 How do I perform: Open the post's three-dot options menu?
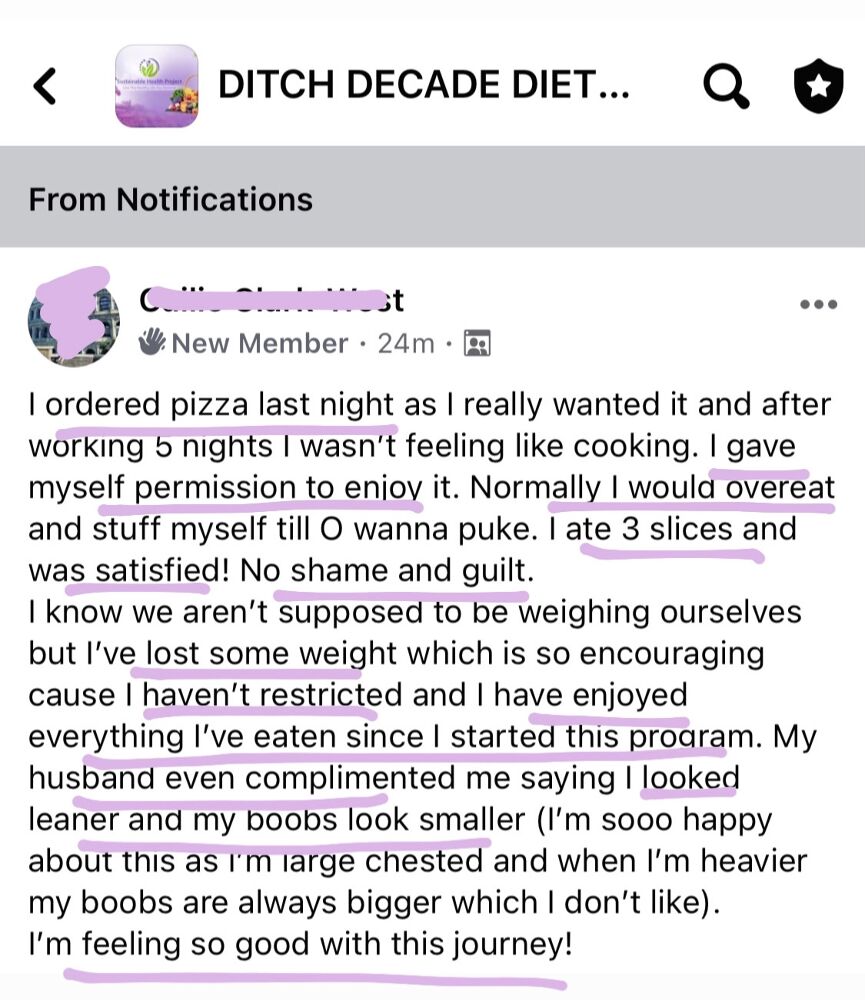point(819,304)
